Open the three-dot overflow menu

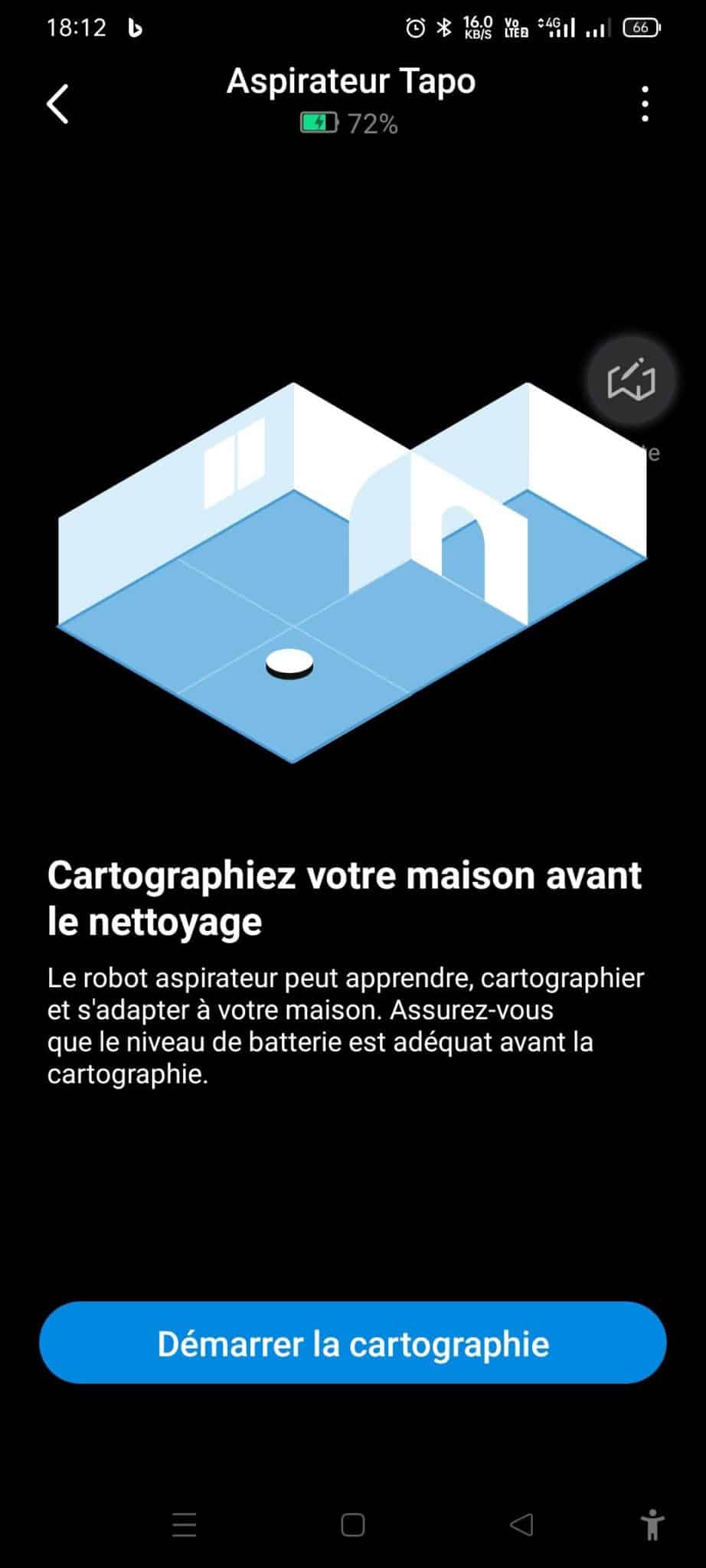pyautogui.click(x=646, y=103)
